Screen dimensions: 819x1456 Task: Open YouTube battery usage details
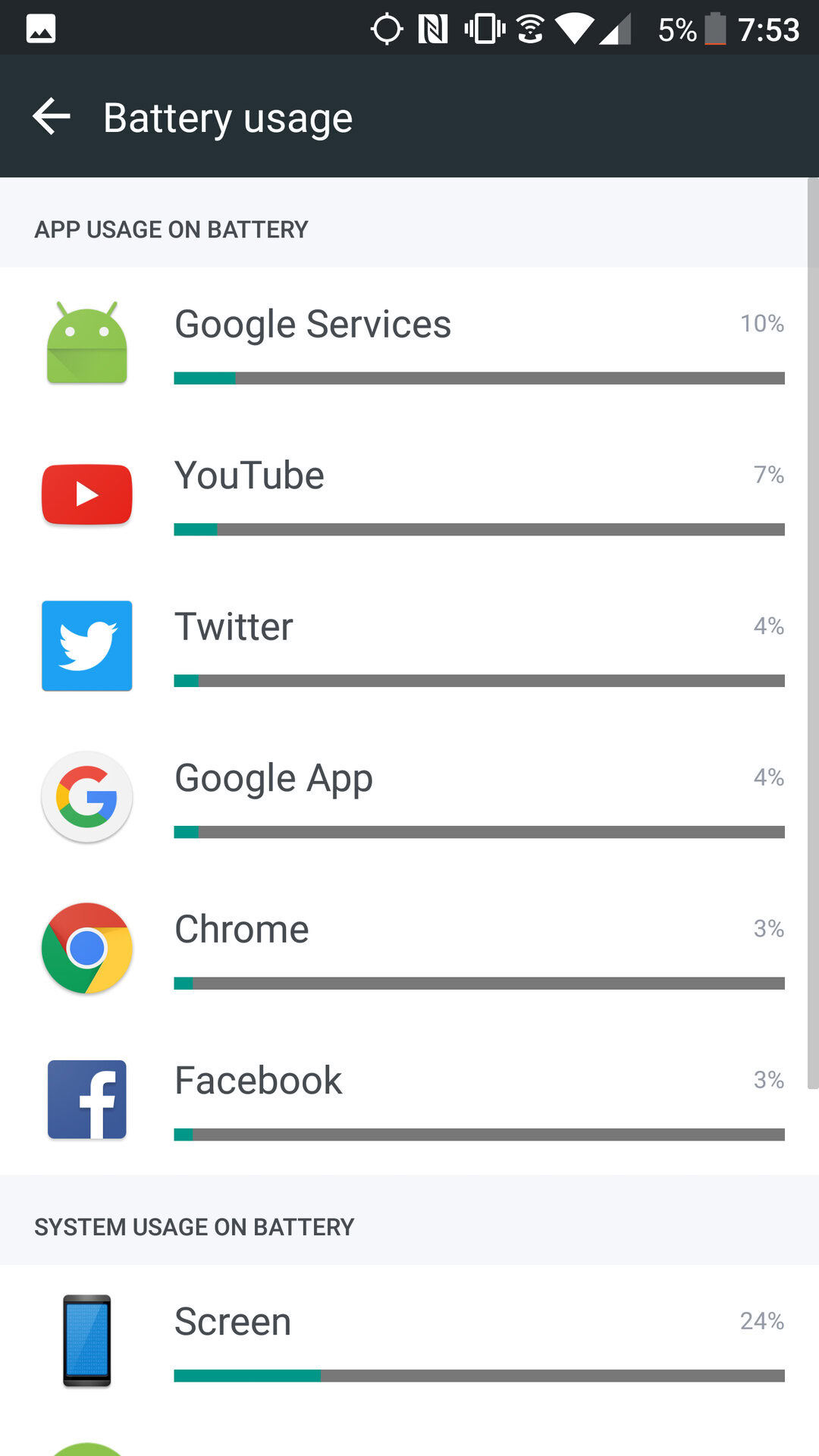coord(409,494)
